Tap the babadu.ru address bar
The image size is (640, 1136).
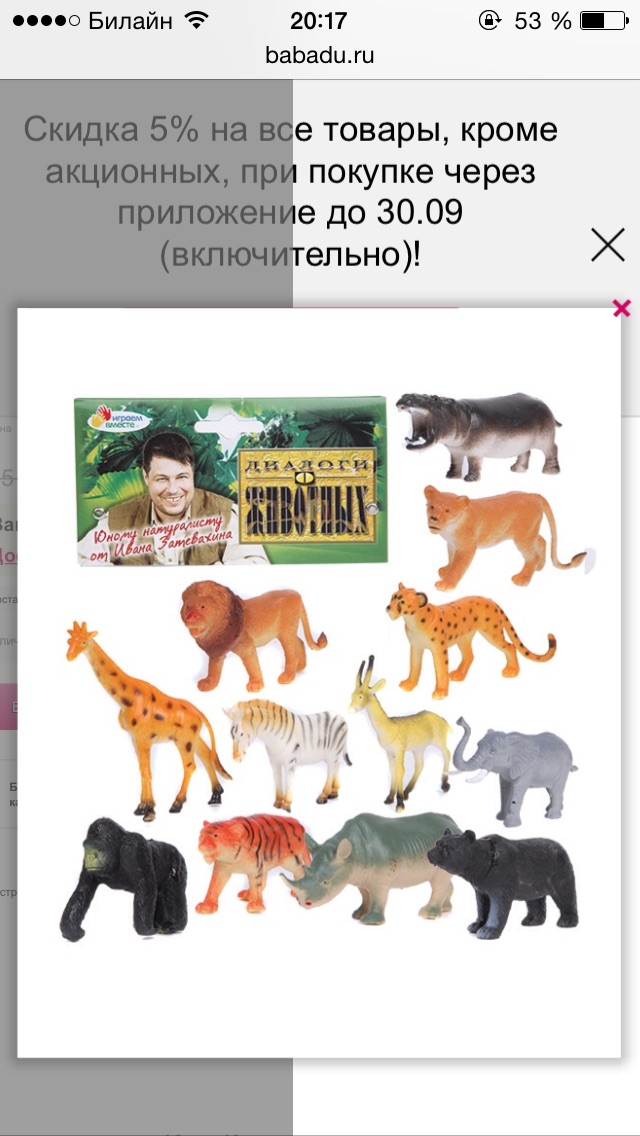click(x=320, y=55)
